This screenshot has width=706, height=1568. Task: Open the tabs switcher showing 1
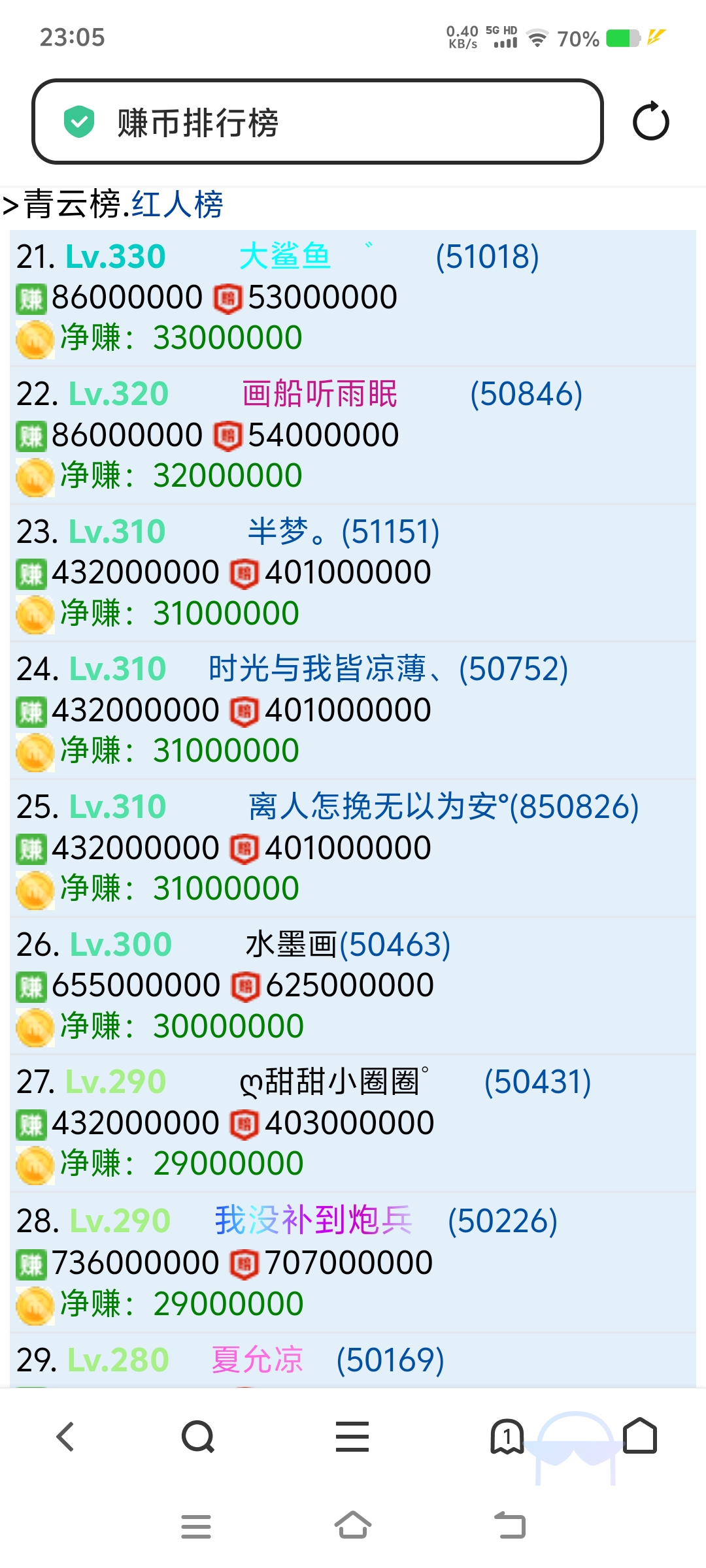507,1437
